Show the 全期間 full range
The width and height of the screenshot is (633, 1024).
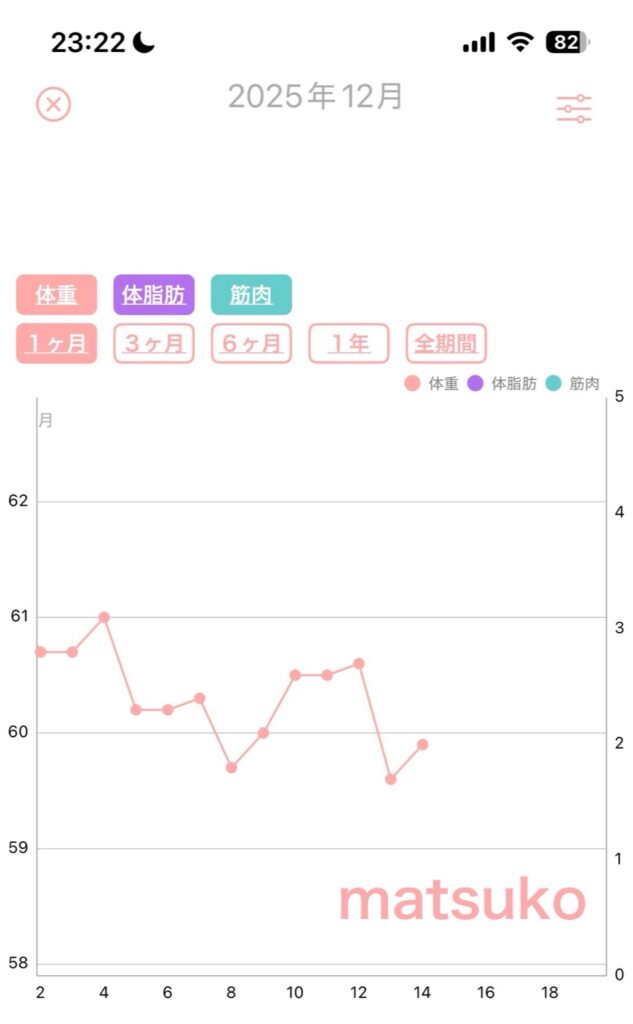[x=446, y=344]
